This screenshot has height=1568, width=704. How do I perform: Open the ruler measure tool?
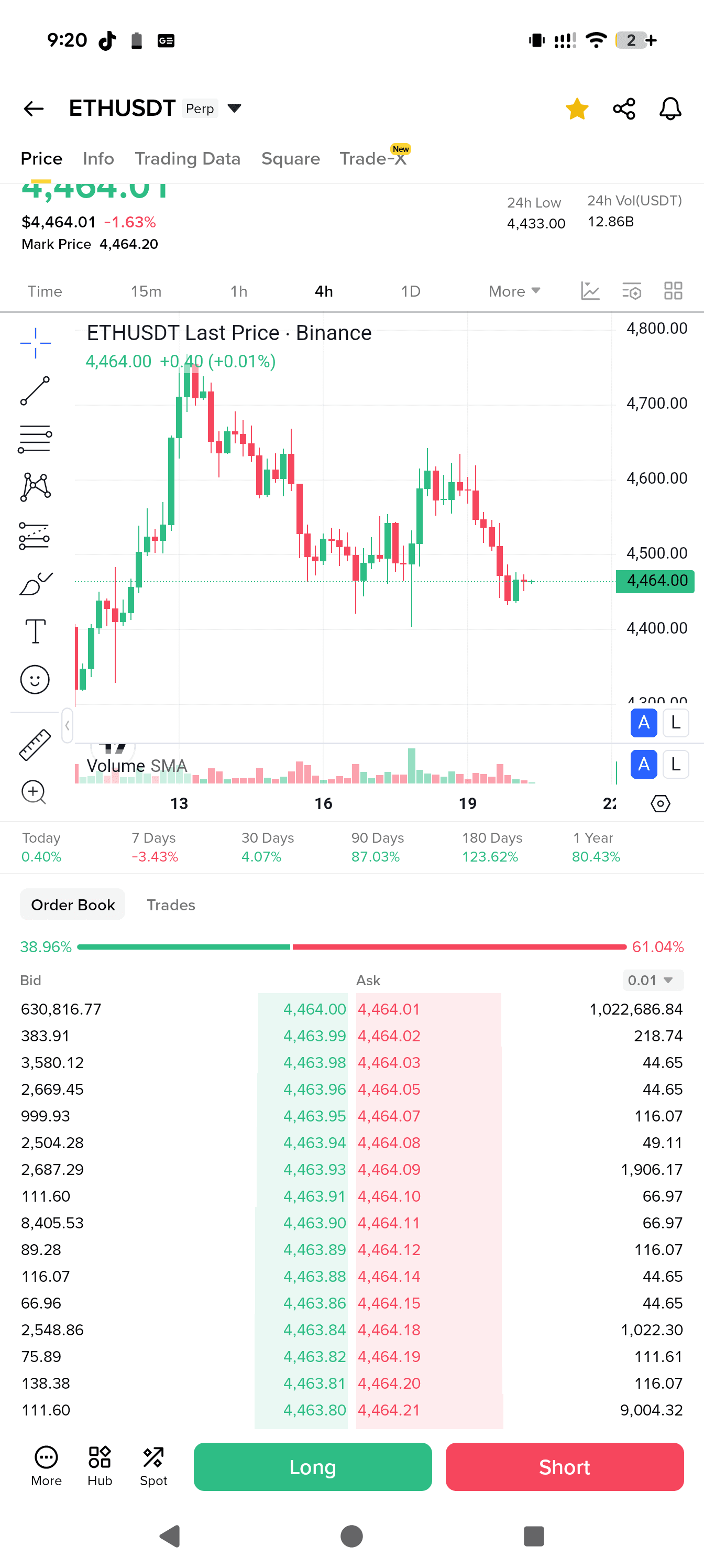click(x=35, y=745)
